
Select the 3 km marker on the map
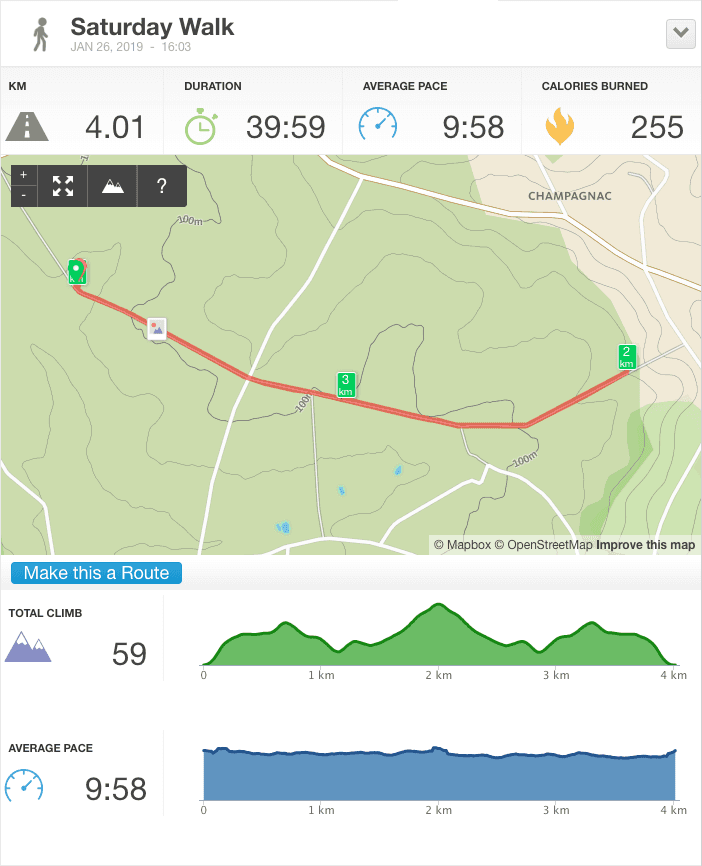pyautogui.click(x=345, y=385)
